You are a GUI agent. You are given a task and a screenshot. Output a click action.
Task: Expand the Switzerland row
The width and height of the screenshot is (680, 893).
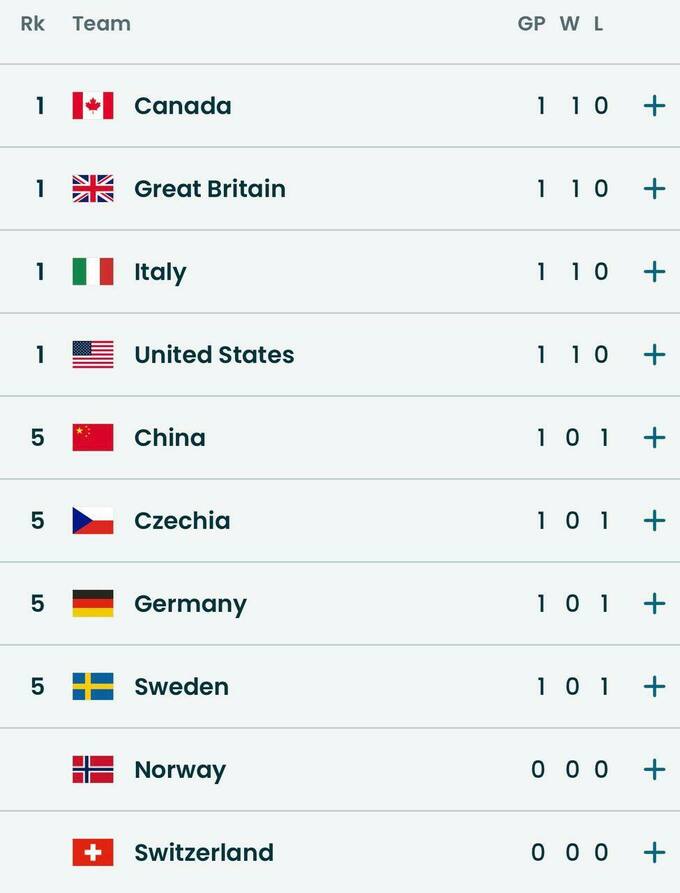pos(654,853)
